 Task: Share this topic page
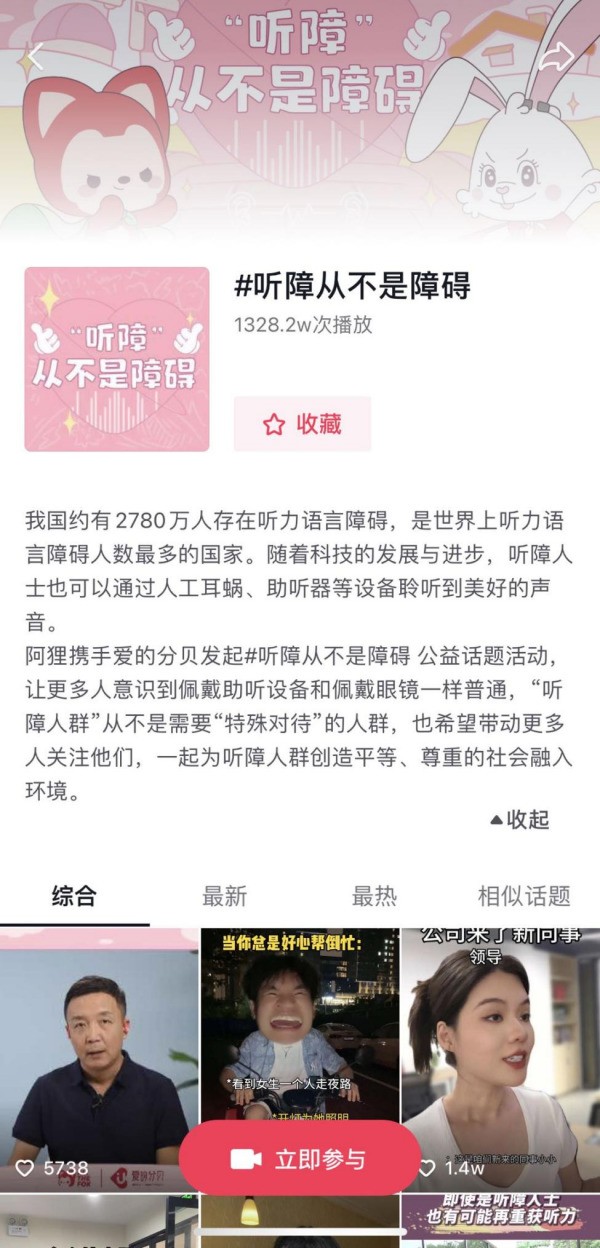tap(556, 56)
